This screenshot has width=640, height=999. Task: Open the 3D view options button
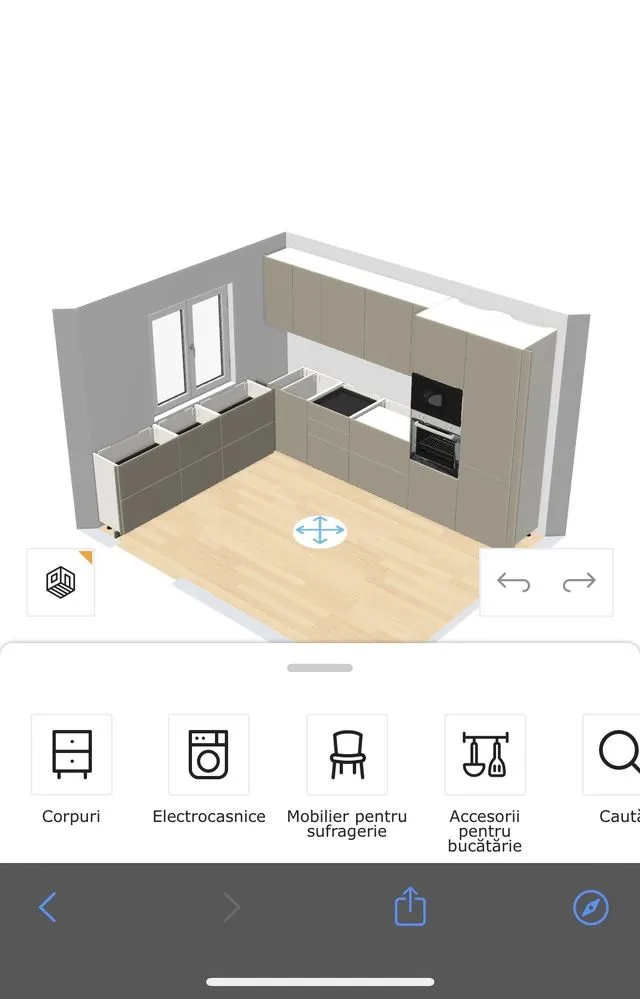click(x=61, y=582)
